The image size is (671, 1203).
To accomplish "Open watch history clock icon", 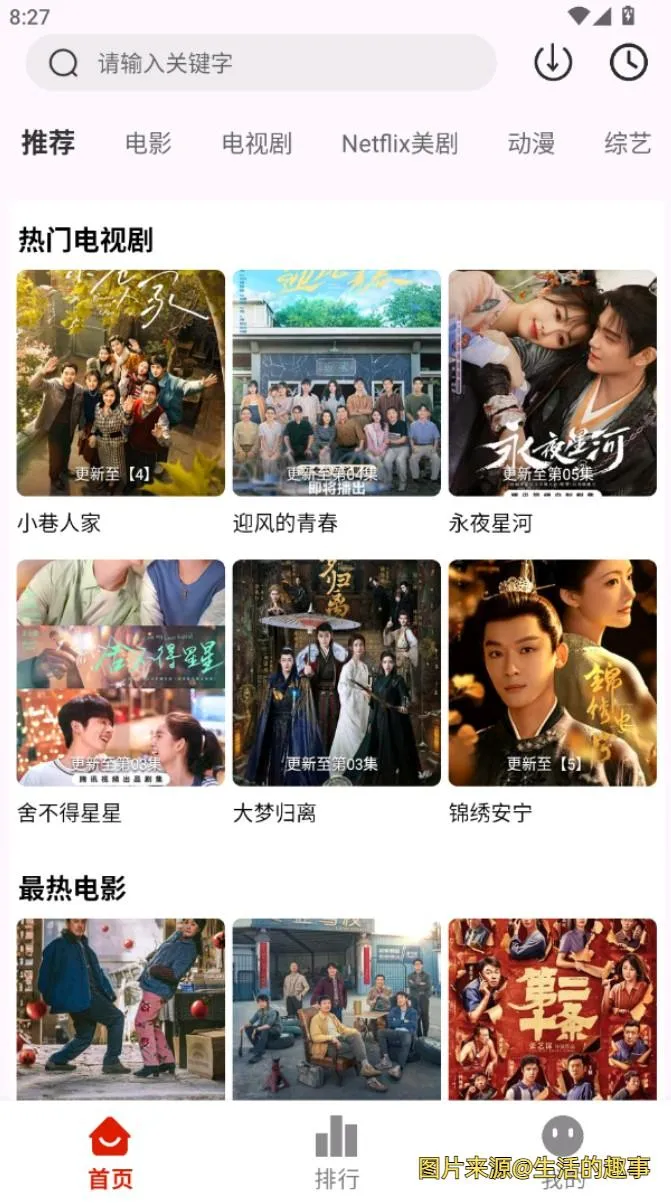I will [629, 63].
